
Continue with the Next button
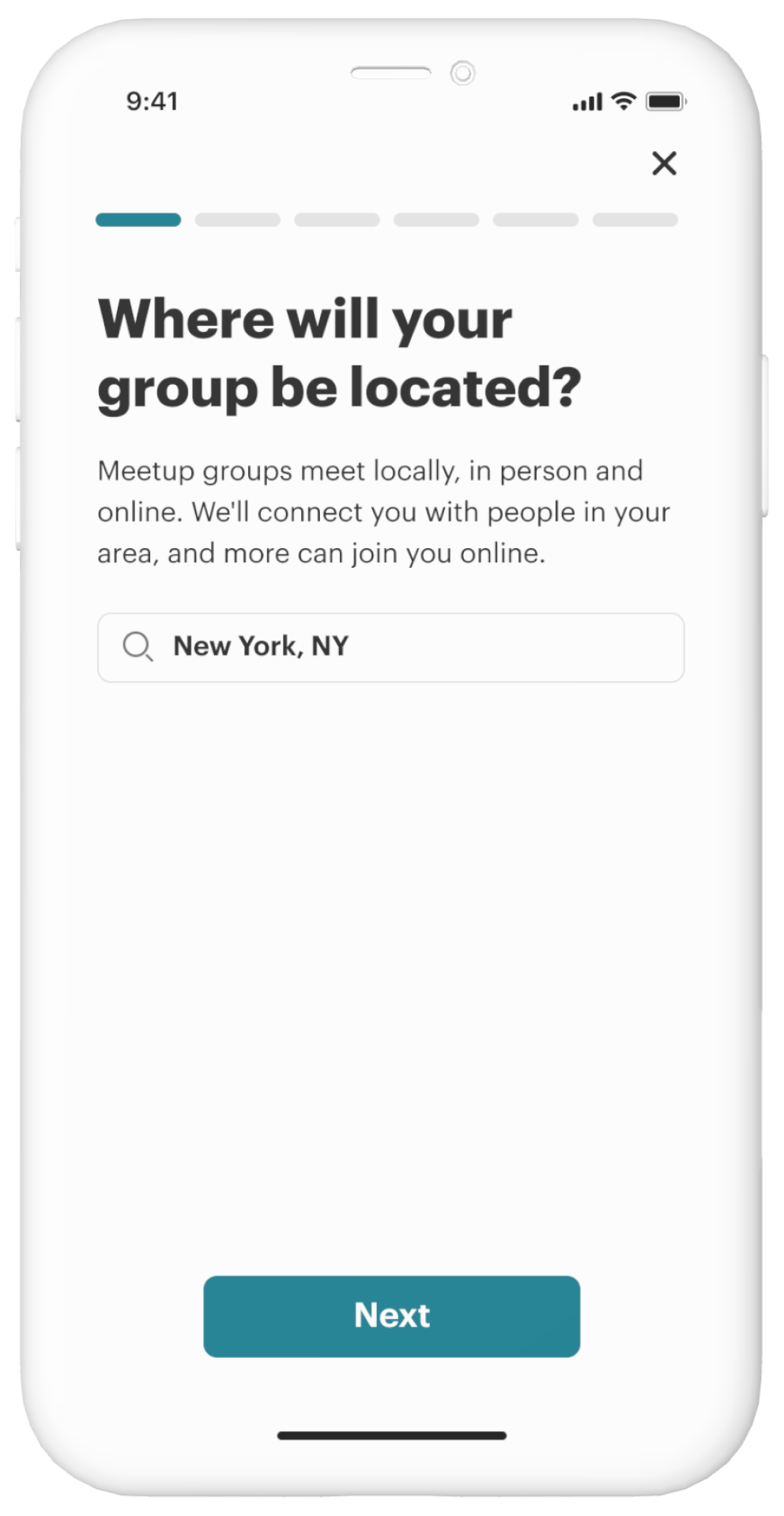click(391, 1316)
